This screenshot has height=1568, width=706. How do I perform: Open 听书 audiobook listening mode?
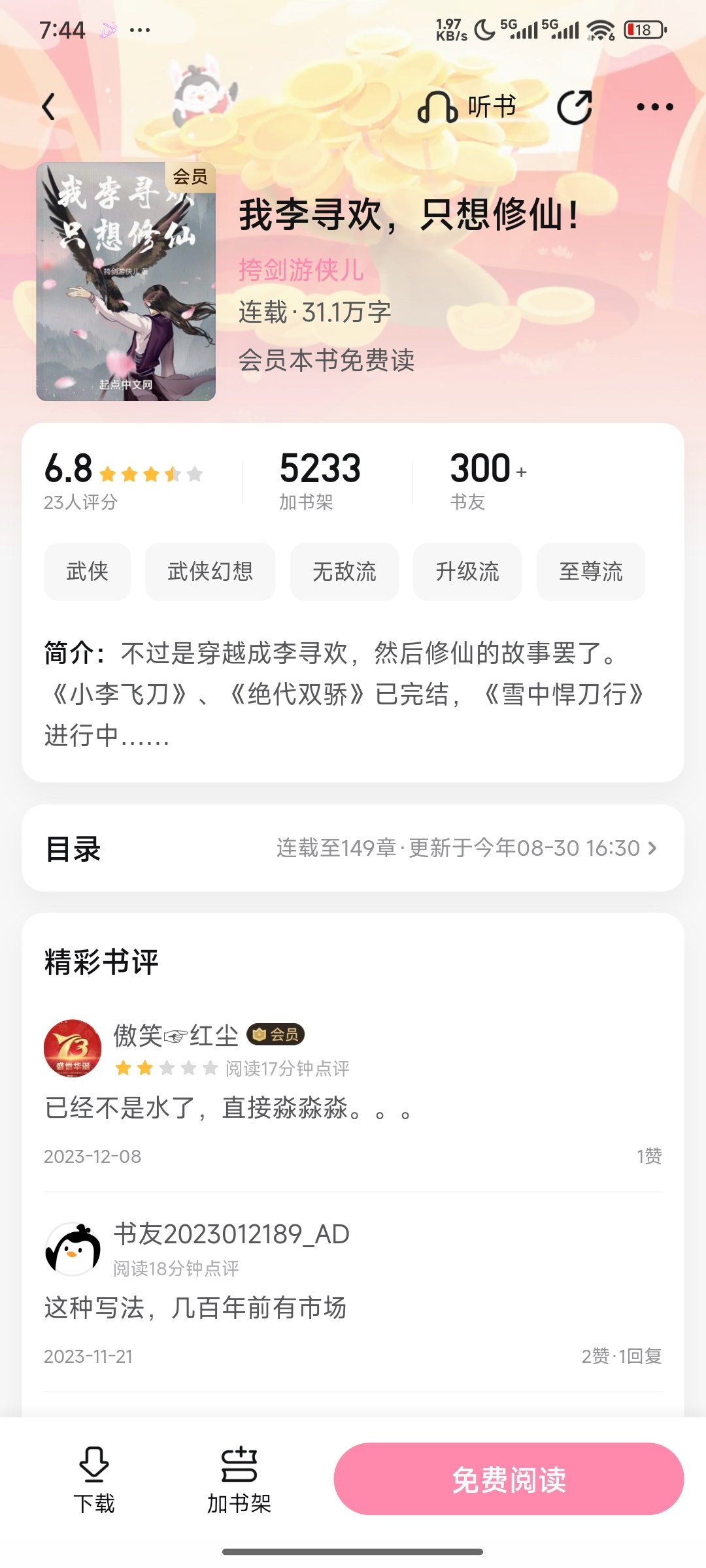(x=467, y=107)
